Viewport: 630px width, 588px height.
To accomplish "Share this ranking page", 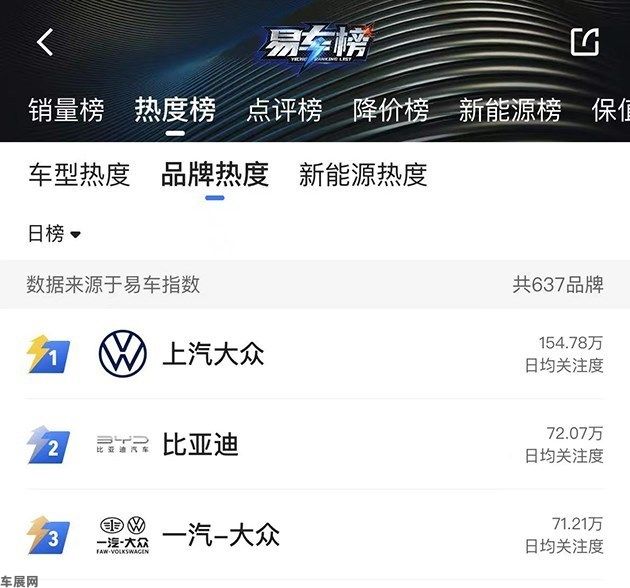I will pyautogui.click(x=584, y=42).
